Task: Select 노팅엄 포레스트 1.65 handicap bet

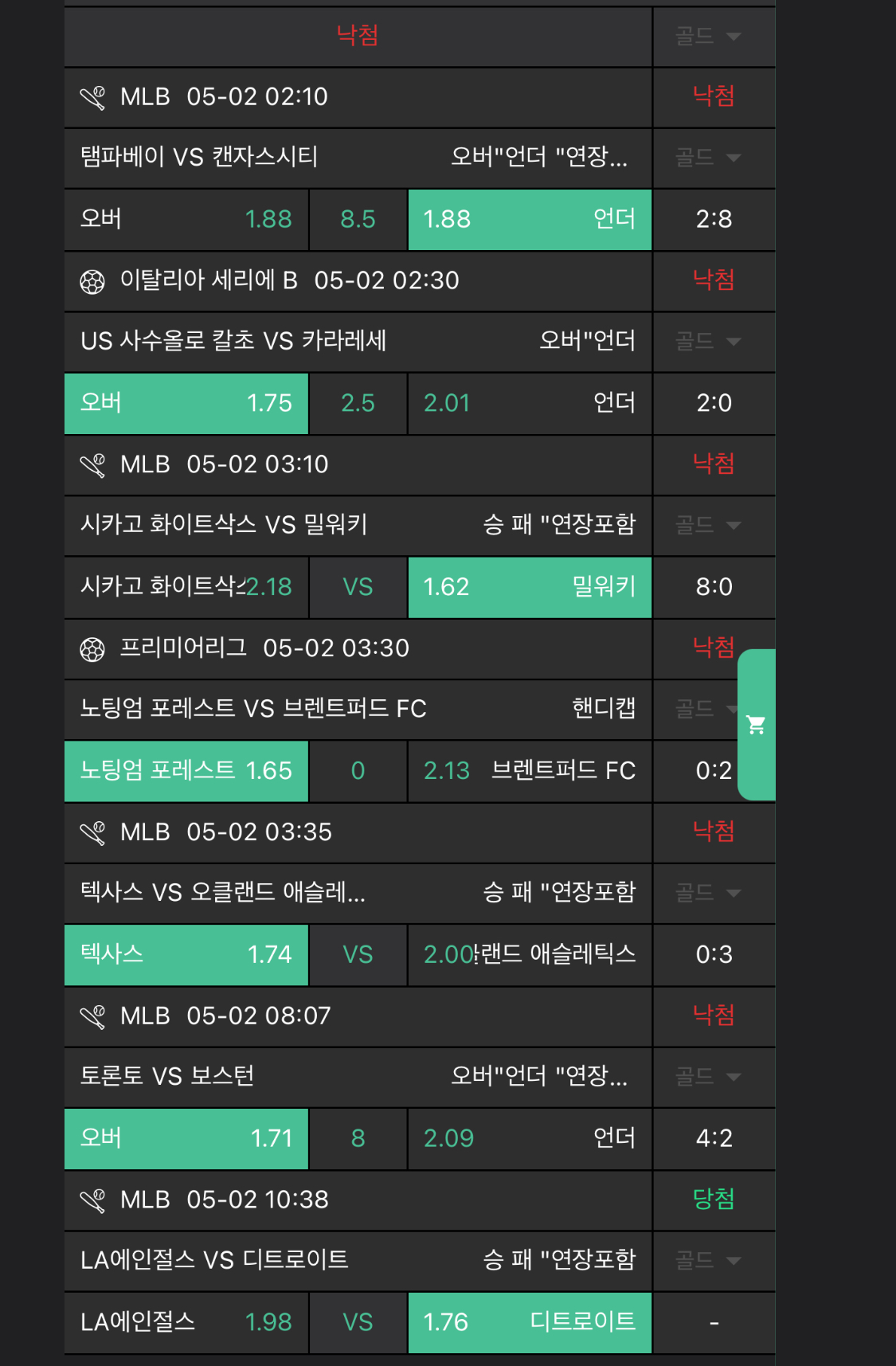Action: coord(186,771)
